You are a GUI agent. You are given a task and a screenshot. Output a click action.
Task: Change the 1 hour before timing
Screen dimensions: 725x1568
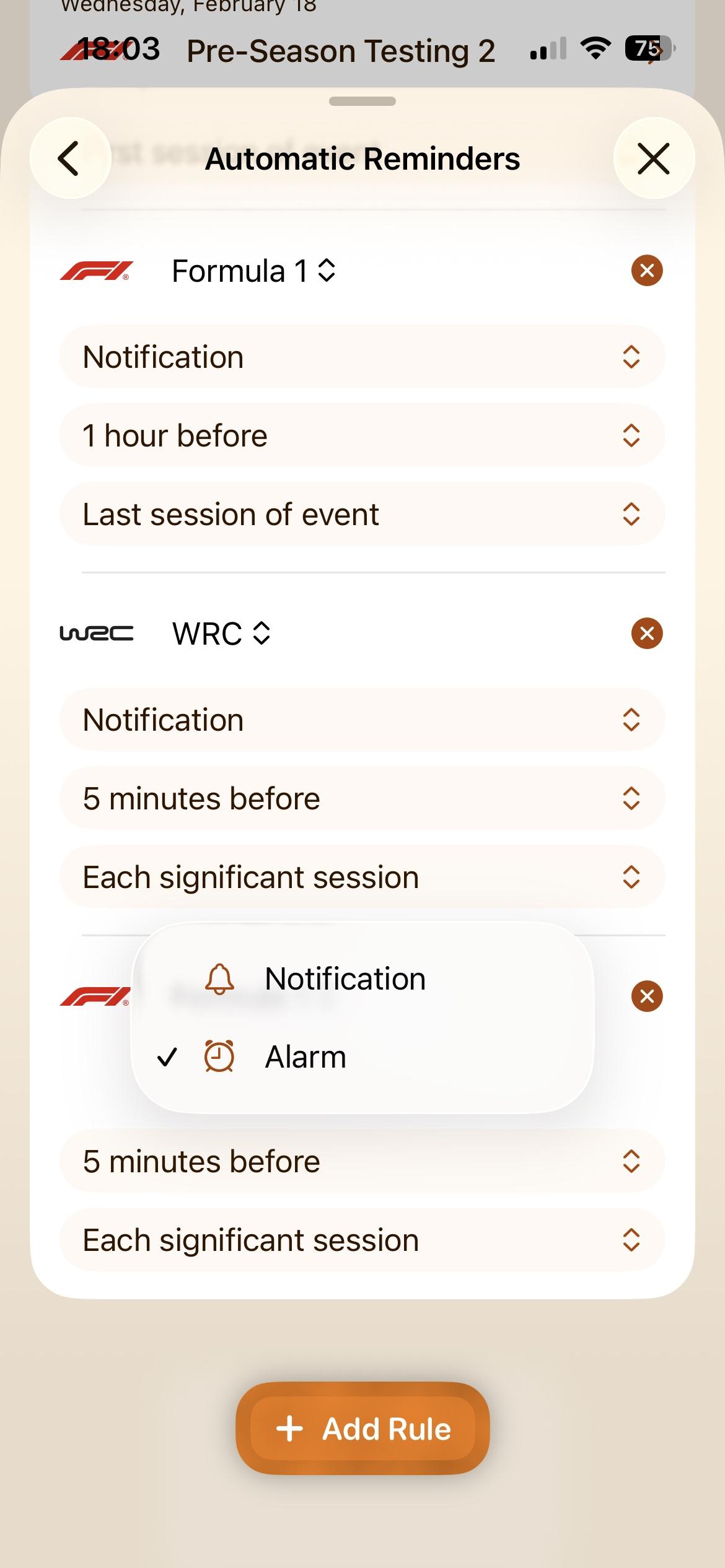pyautogui.click(x=362, y=436)
